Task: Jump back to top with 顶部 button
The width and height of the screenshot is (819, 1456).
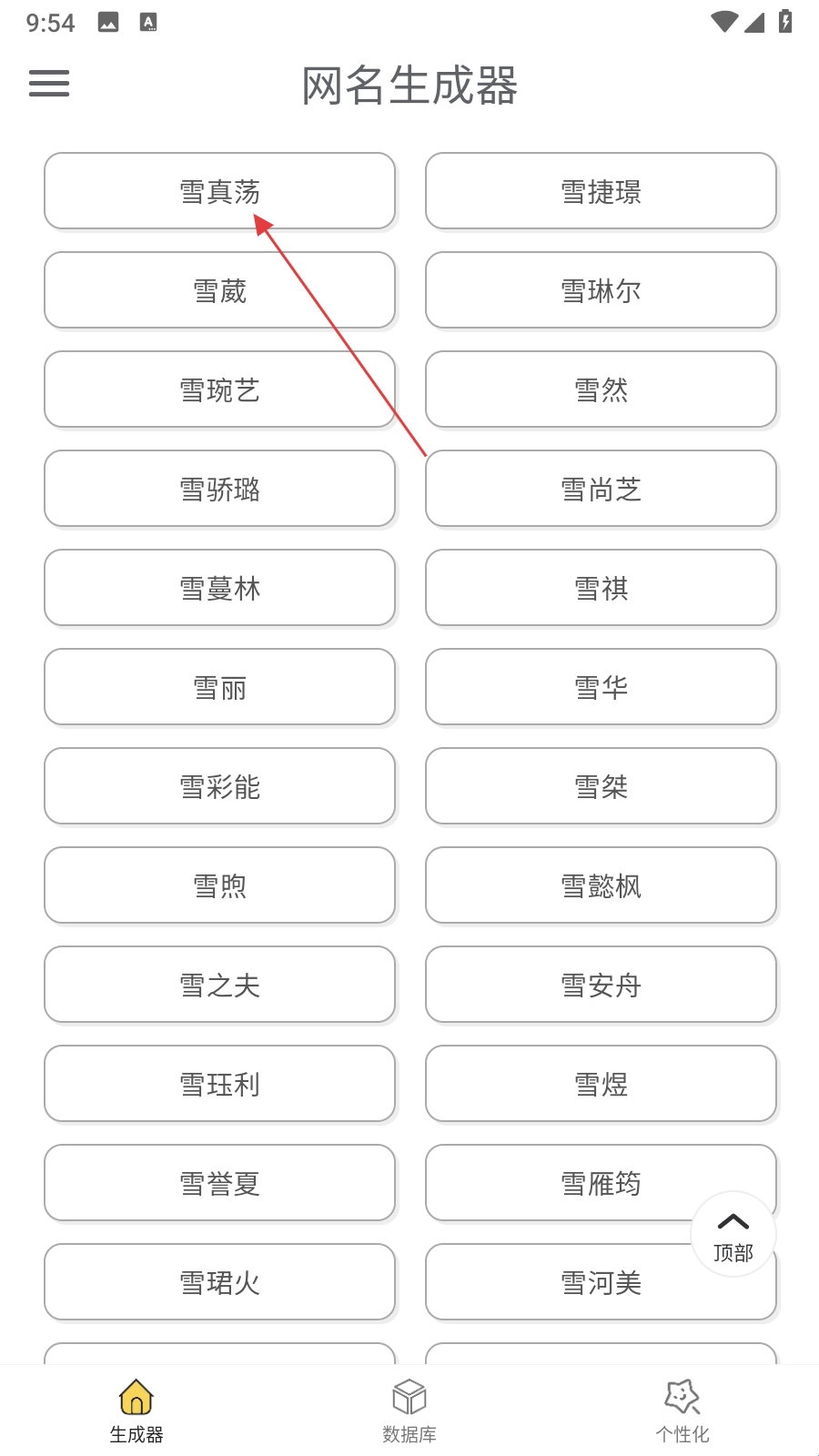Action: [733, 1234]
